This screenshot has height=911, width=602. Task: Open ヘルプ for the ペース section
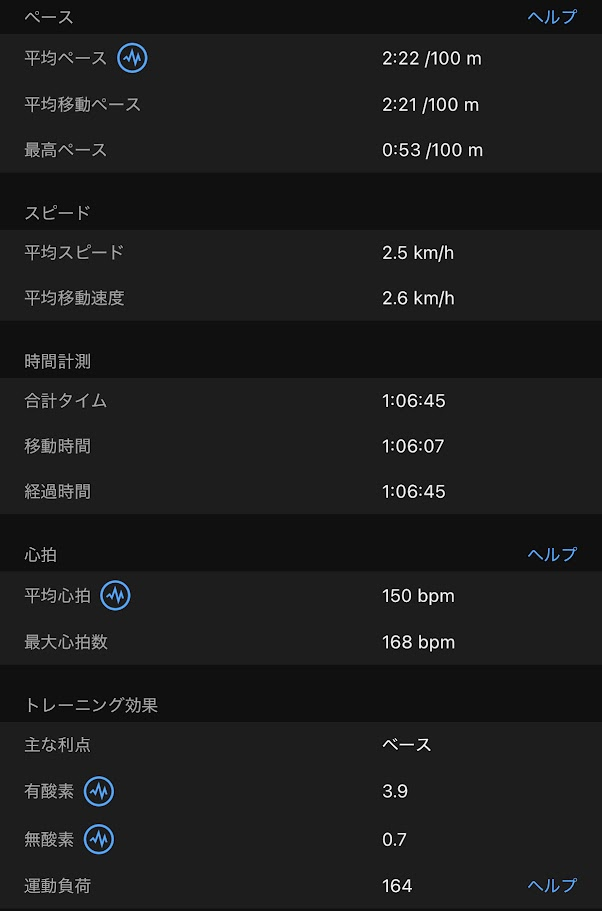tap(552, 17)
